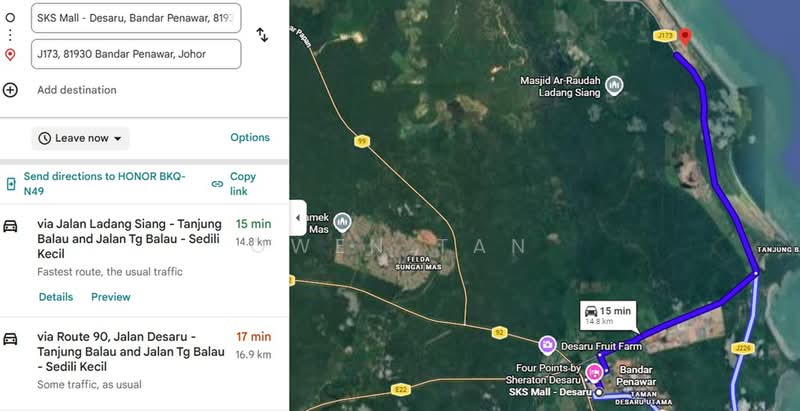Open route Options

(250, 138)
